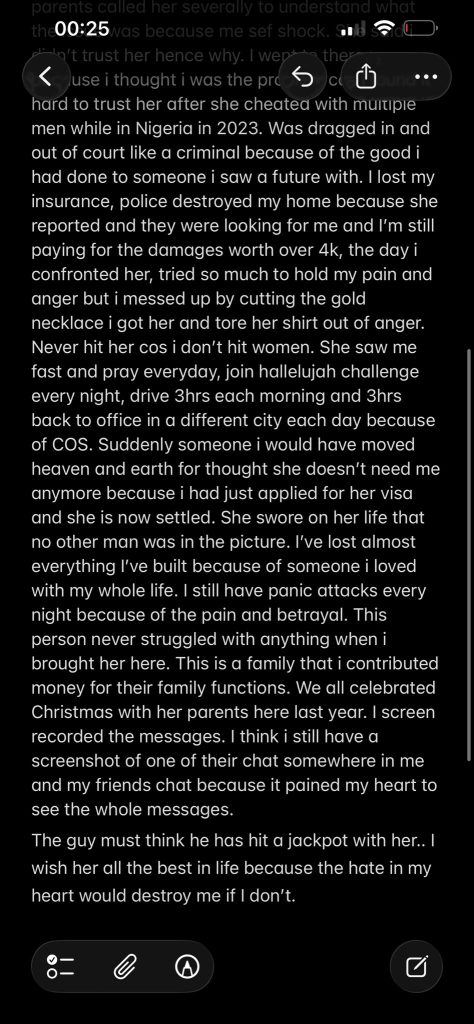The image size is (474, 1024).
Task: Add a checklist to the note
Action: point(61,966)
